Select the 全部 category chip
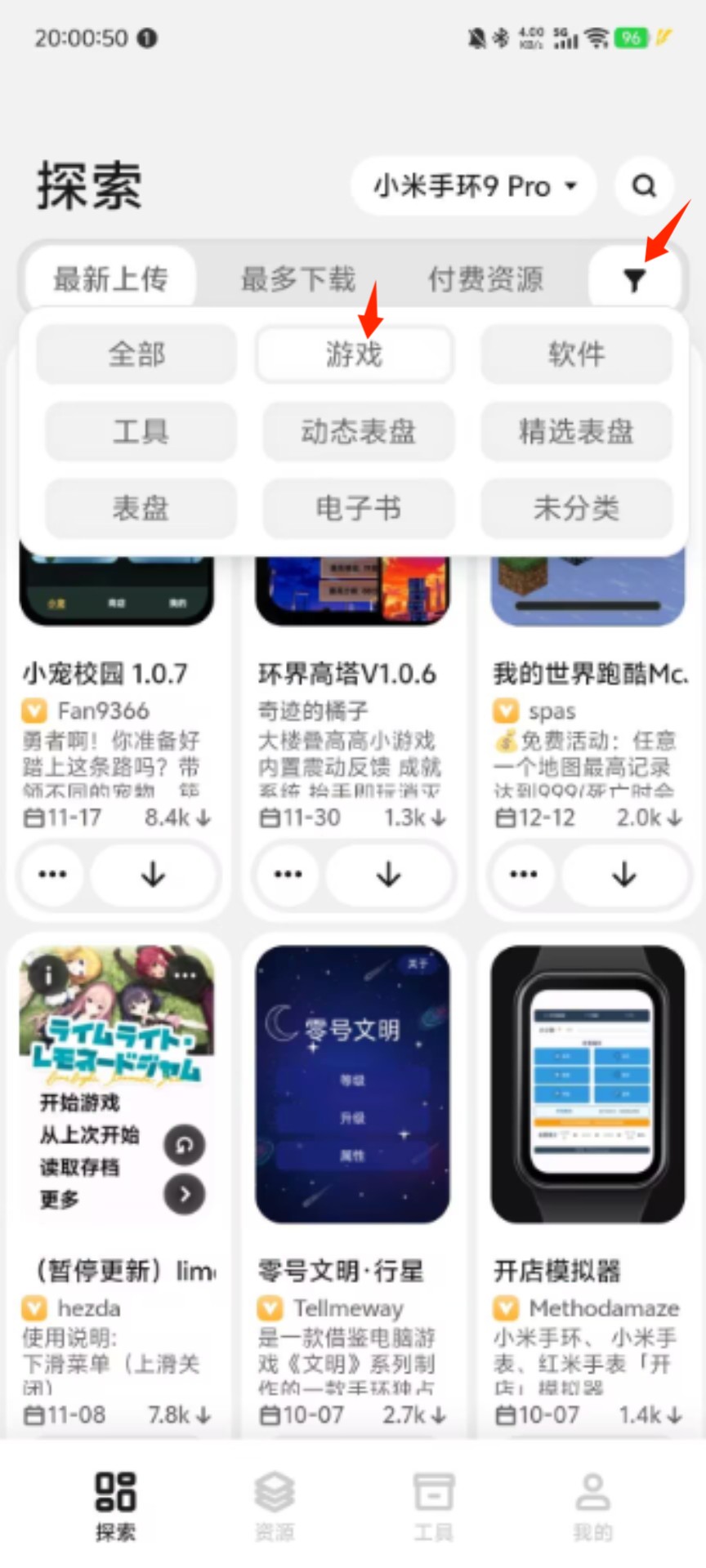706x1568 pixels. tap(136, 354)
